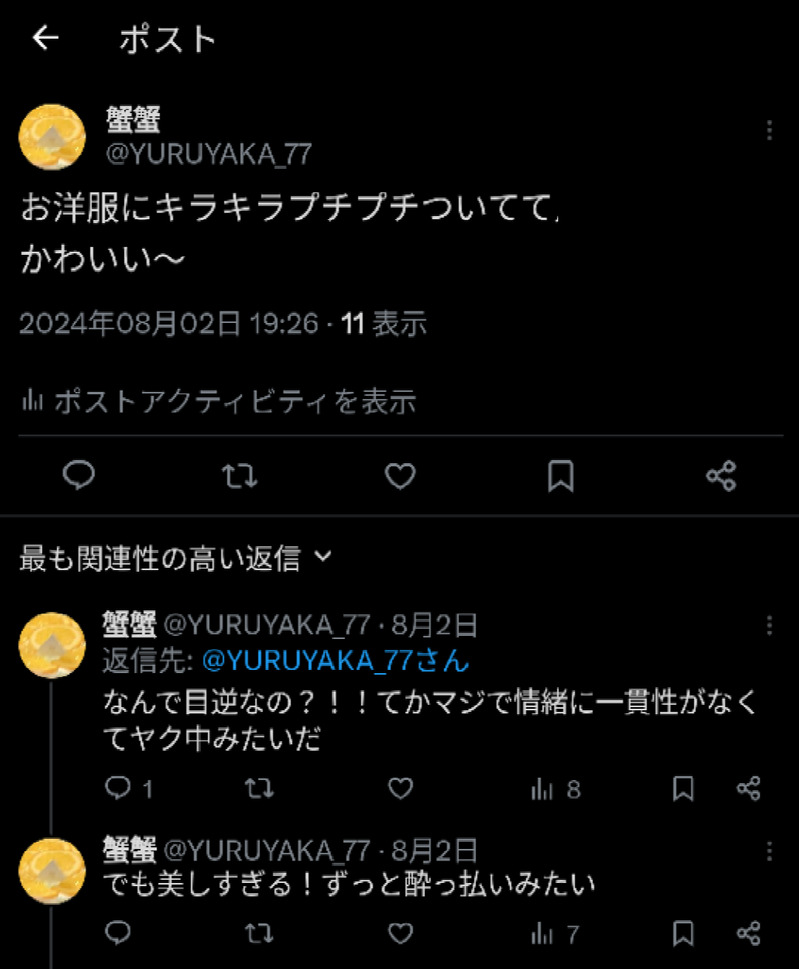Viewport: 799px width, 969px height.
Task: Expand the 最も関連性の高い返信 sort dropdown
Action: pos(322,557)
